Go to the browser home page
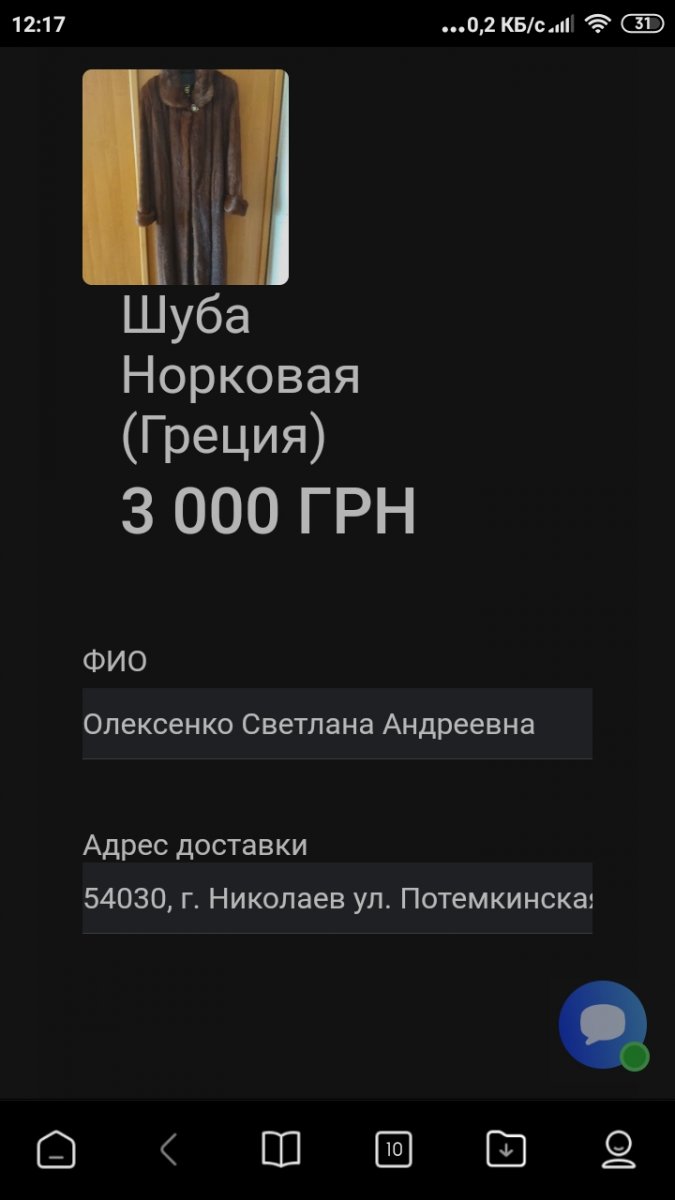Image resolution: width=675 pixels, height=1200 pixels. (56, 1150)
